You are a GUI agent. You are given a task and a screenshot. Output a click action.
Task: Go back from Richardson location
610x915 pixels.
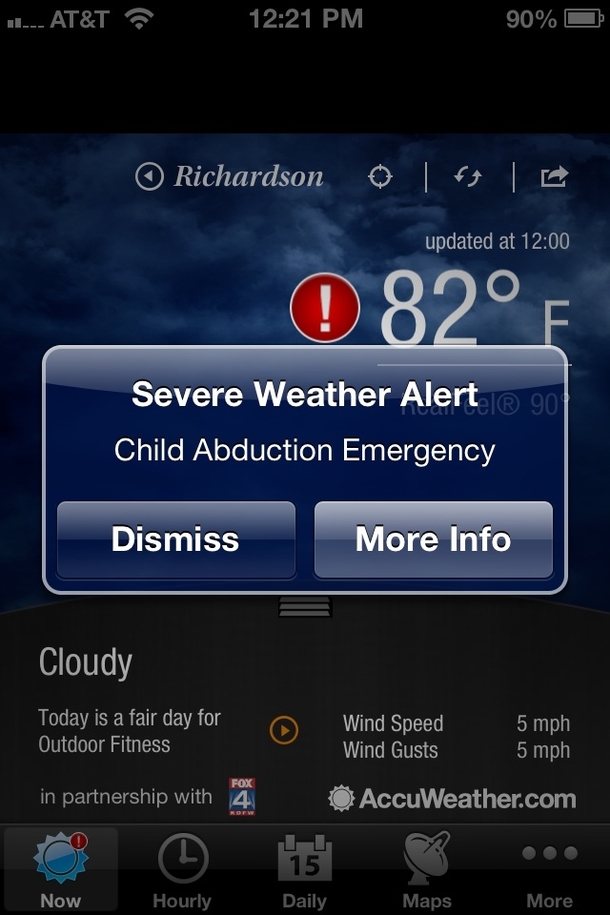(149, 178)
